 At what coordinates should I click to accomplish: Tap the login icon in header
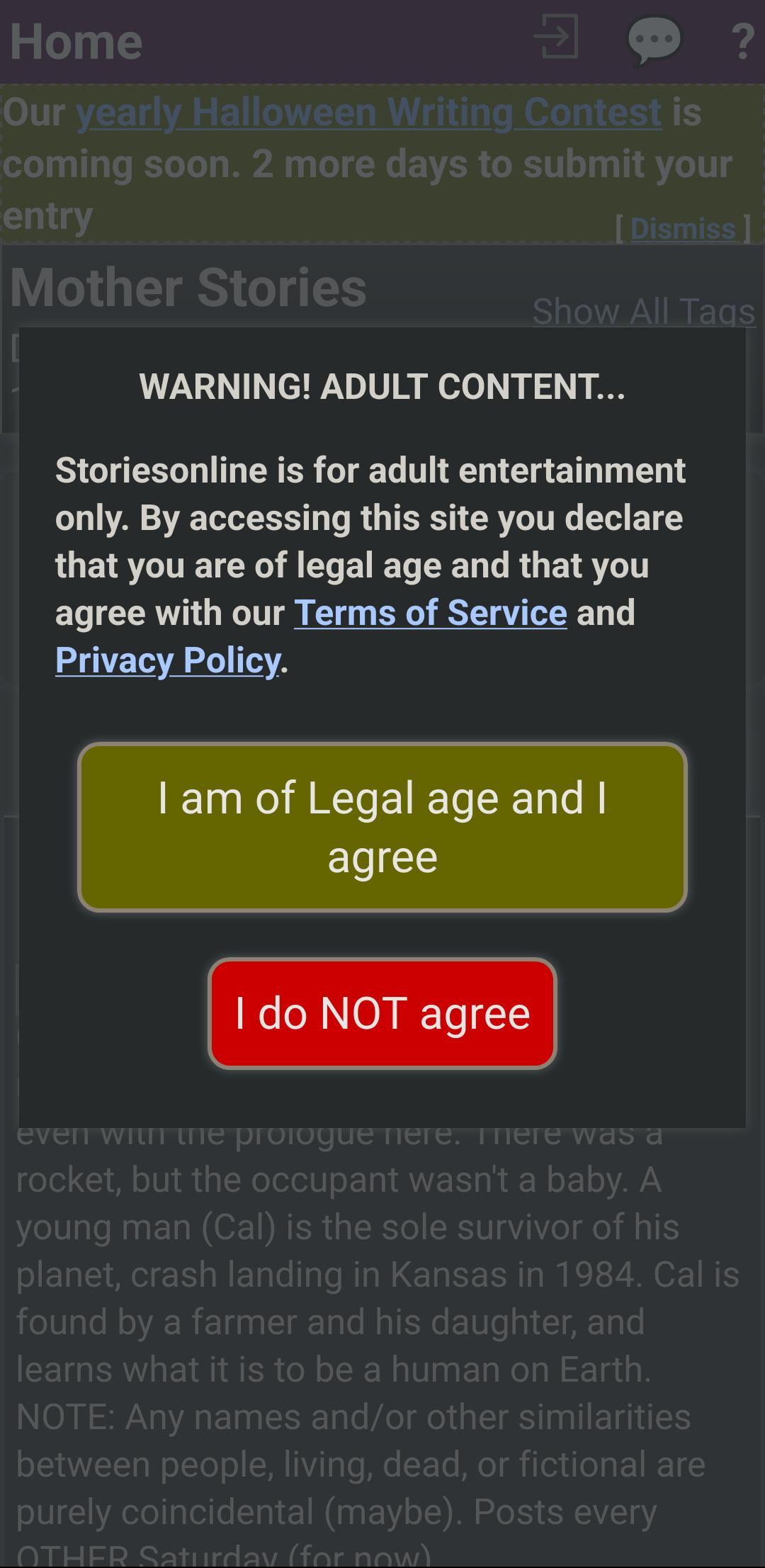(x=557, y=37)
